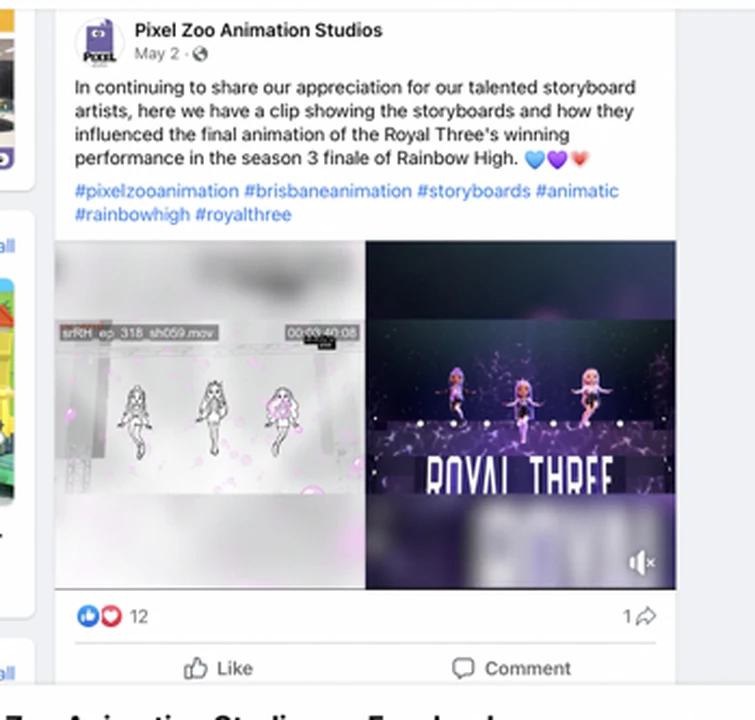
Task: Tap the Pixel Zoo profile picture
Action: tap(99, 42)
